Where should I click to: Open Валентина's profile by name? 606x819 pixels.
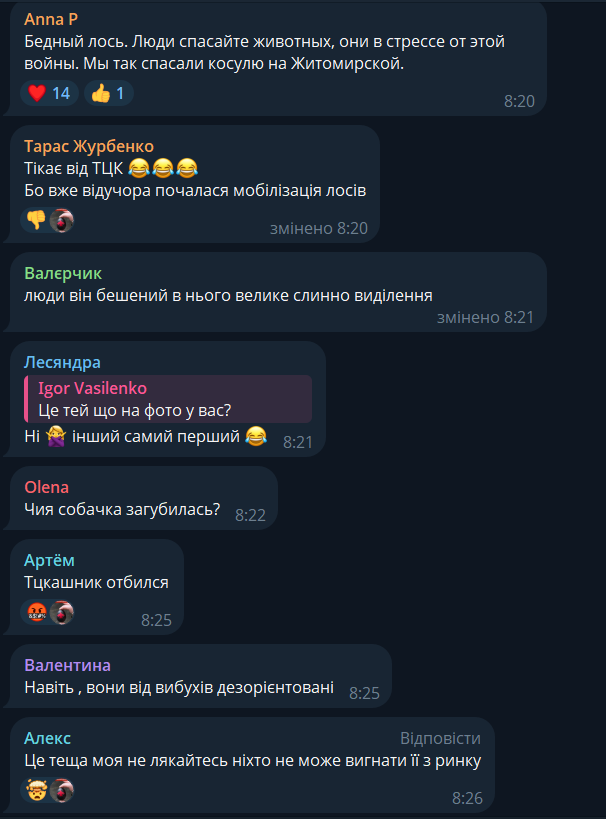coord(67,665)
